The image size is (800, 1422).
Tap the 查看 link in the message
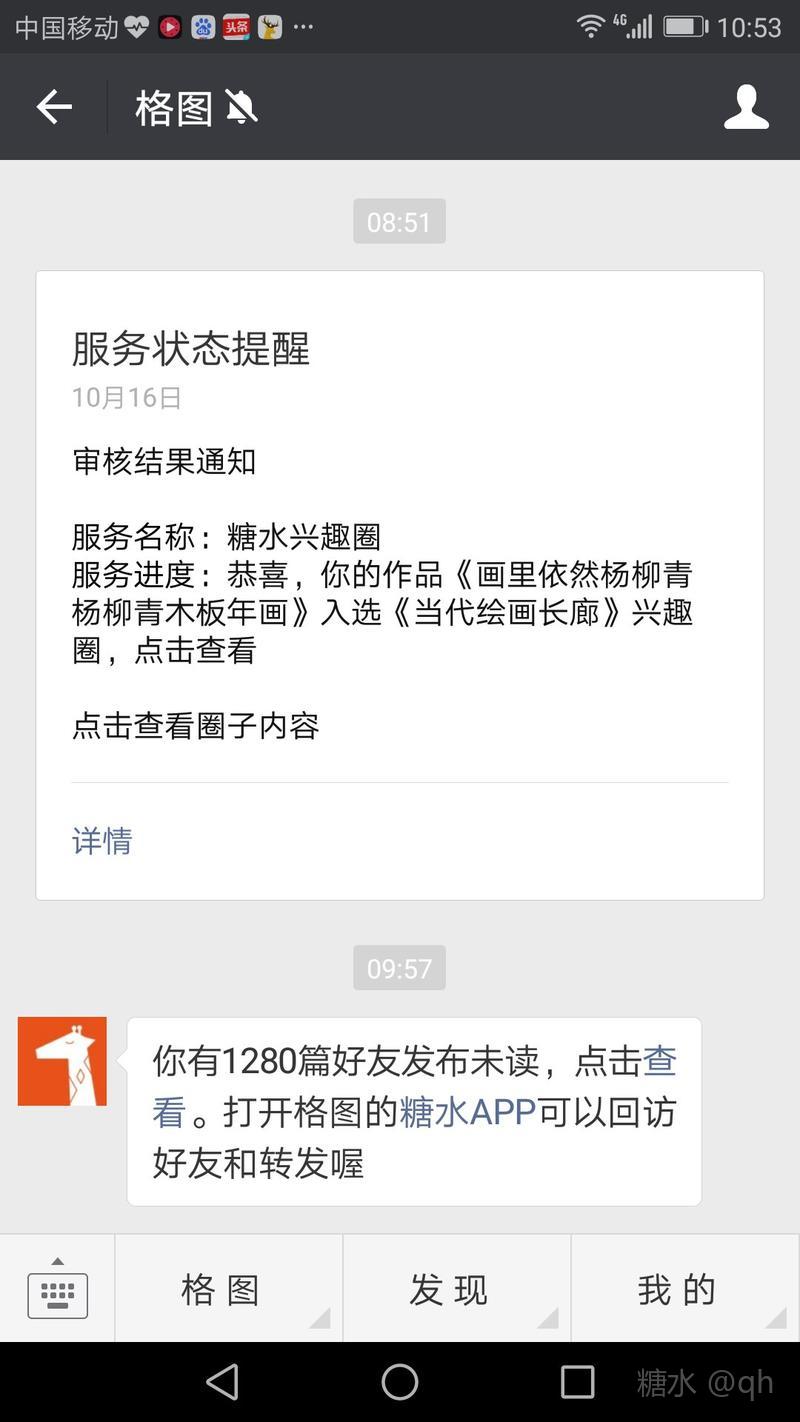tap(658, 1061)
